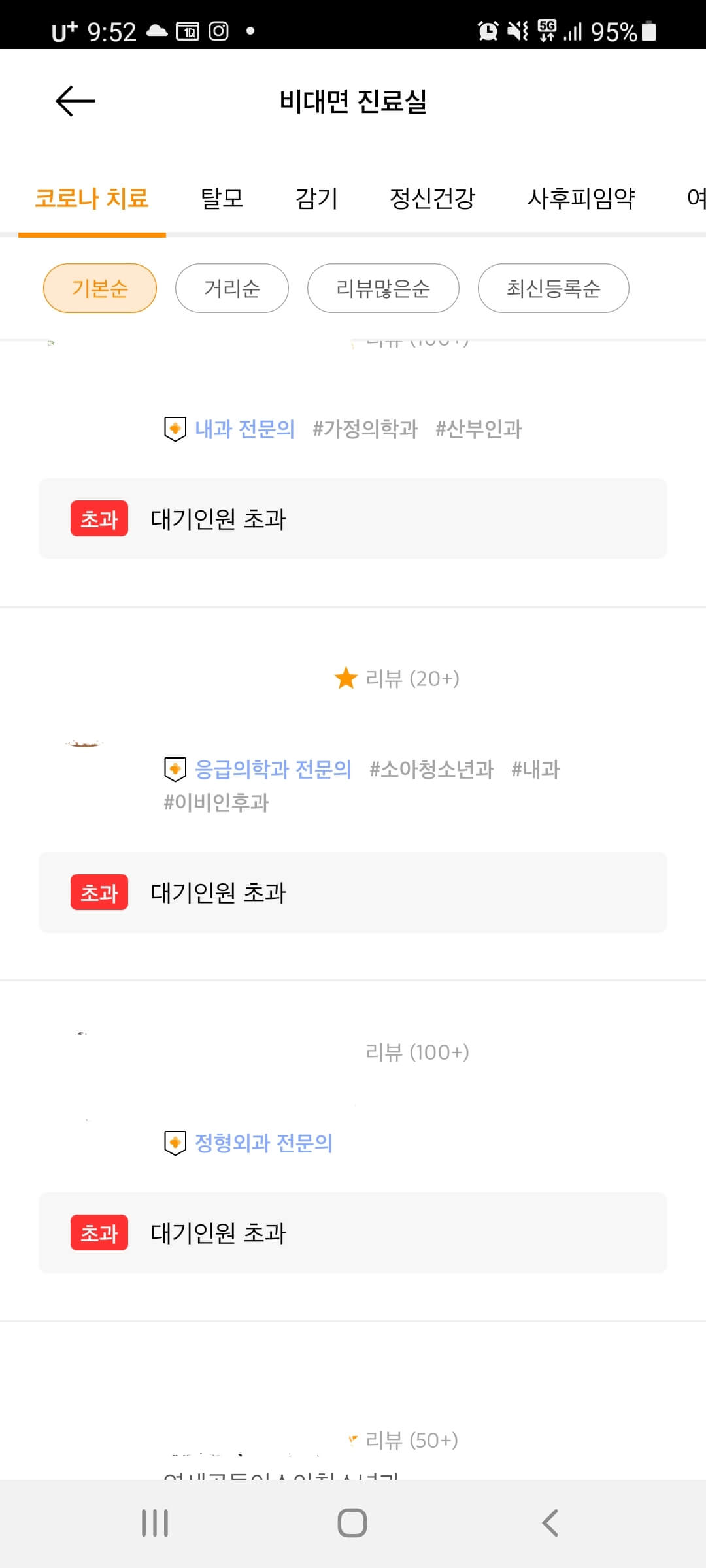Open the Recents button in the navigation bar
706x1568 pixels.
tap(154, 1522)
